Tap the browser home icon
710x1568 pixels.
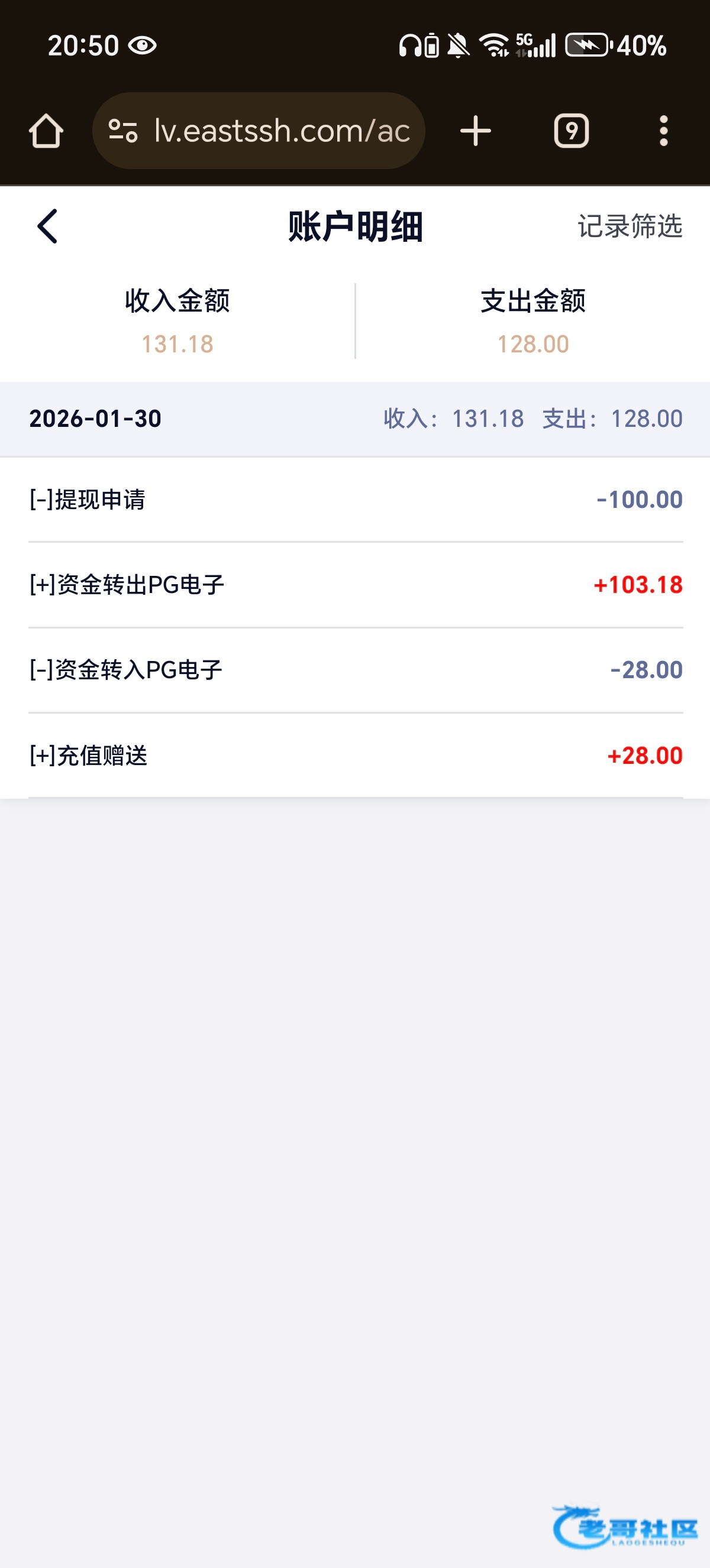(x=46, y=131)
